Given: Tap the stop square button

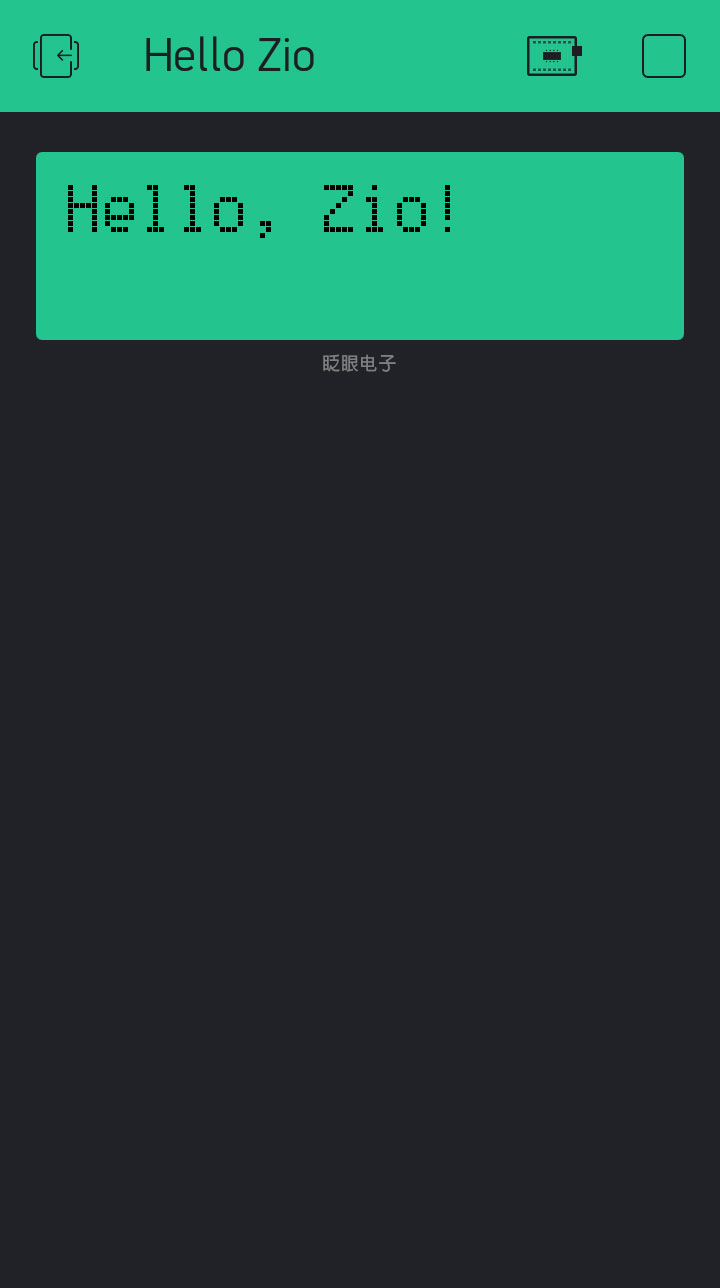Looking at the screenshot, I should [663, 56].
